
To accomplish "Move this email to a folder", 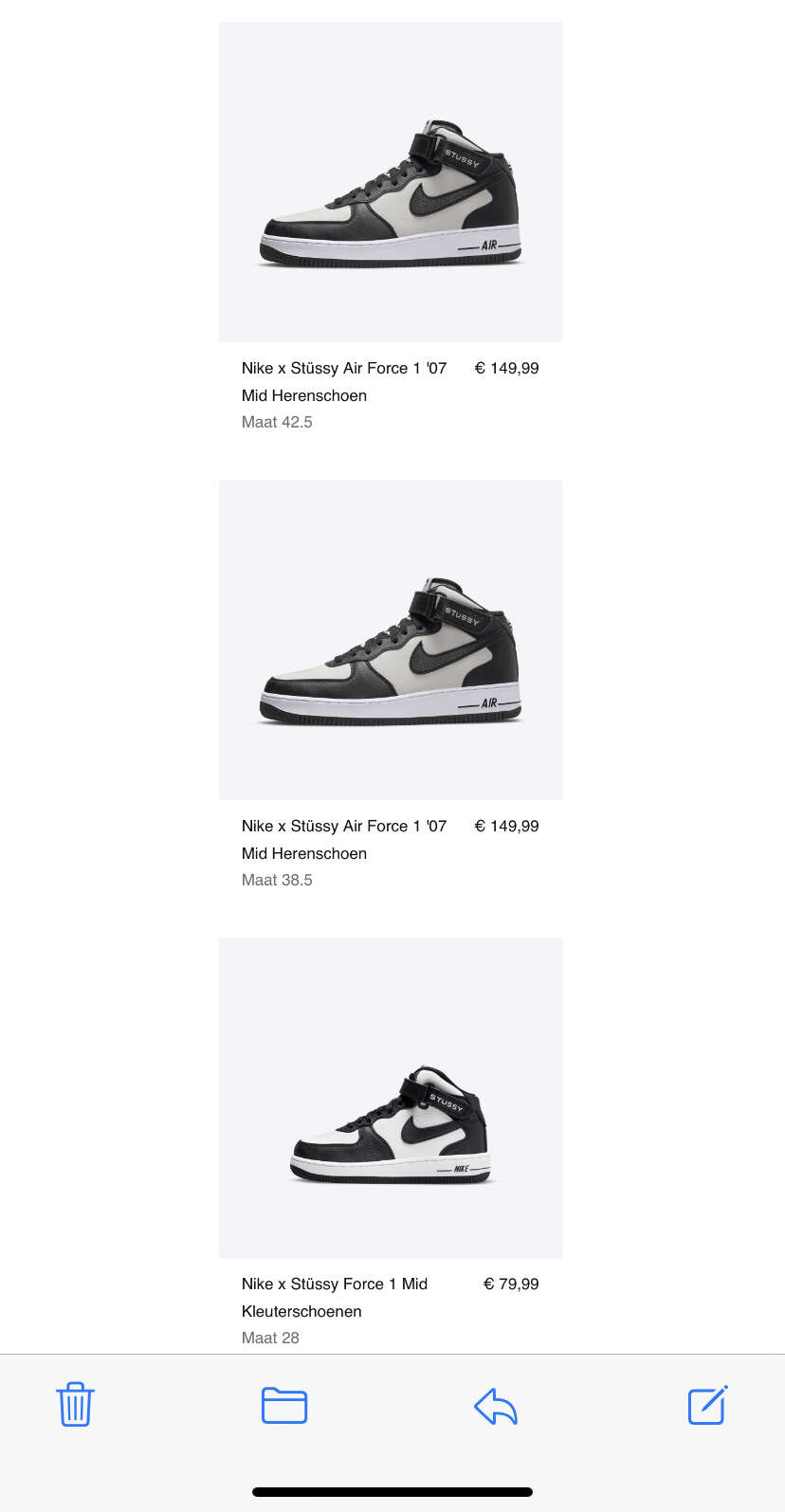I will coord(284,1405).
